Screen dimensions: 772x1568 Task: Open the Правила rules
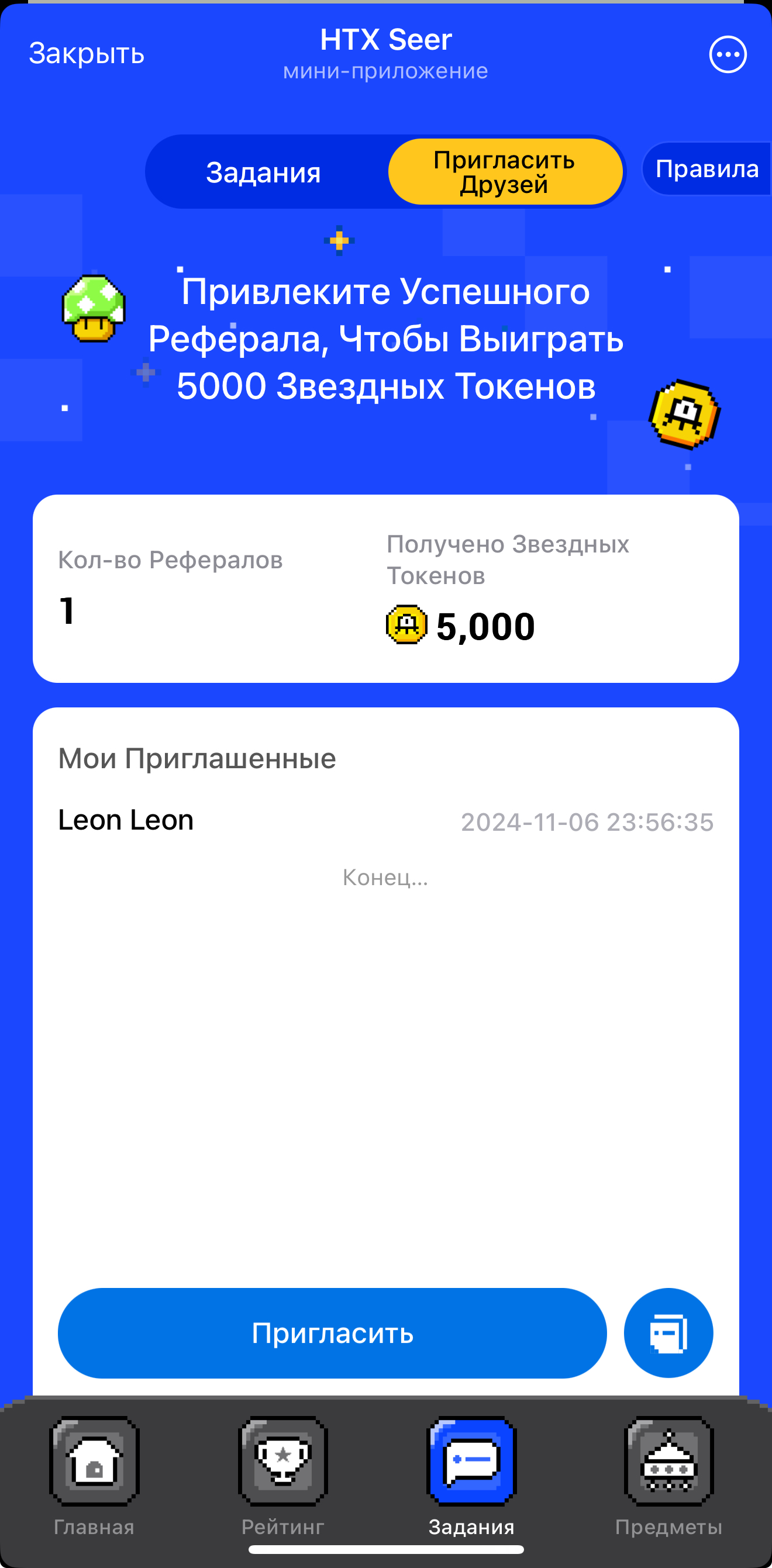click(x=706, y=169)
